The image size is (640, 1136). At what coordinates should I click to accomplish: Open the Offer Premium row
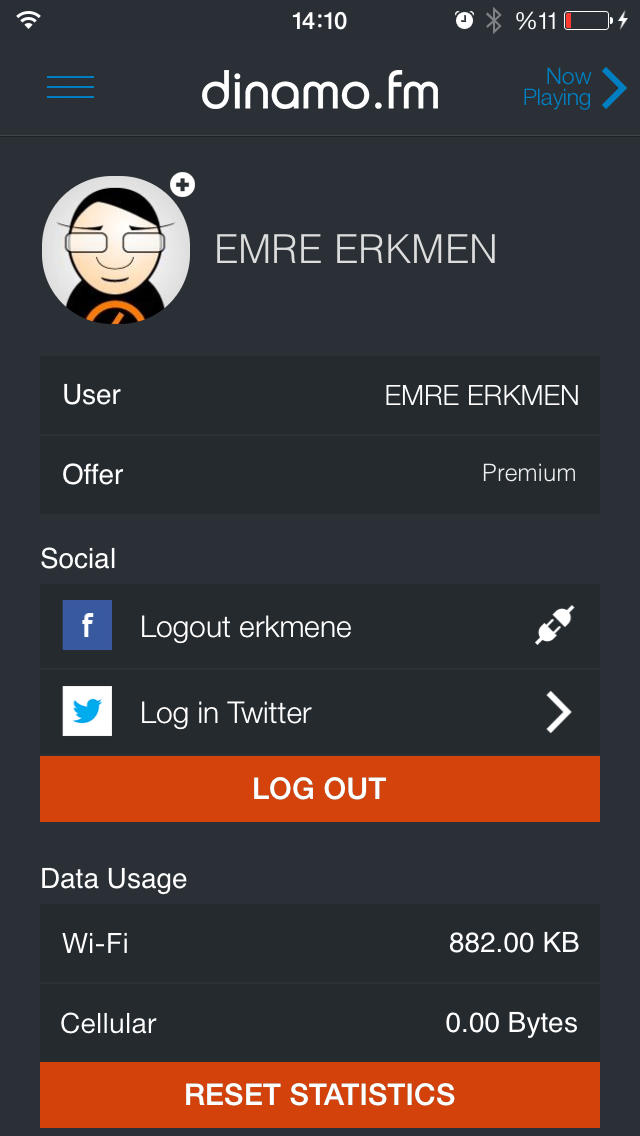pos(320,475)
